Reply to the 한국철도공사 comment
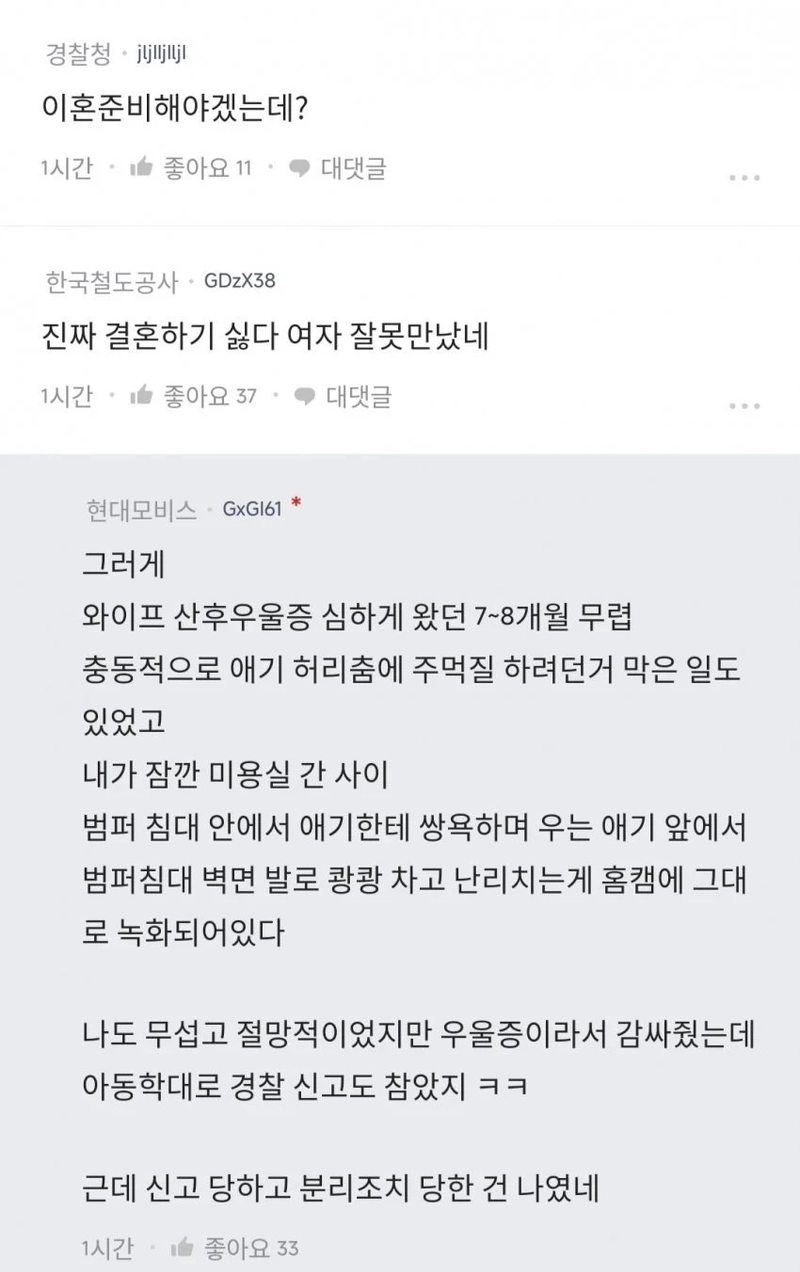The height and width of the screenshot is (1272, 800). coord(343,396)
